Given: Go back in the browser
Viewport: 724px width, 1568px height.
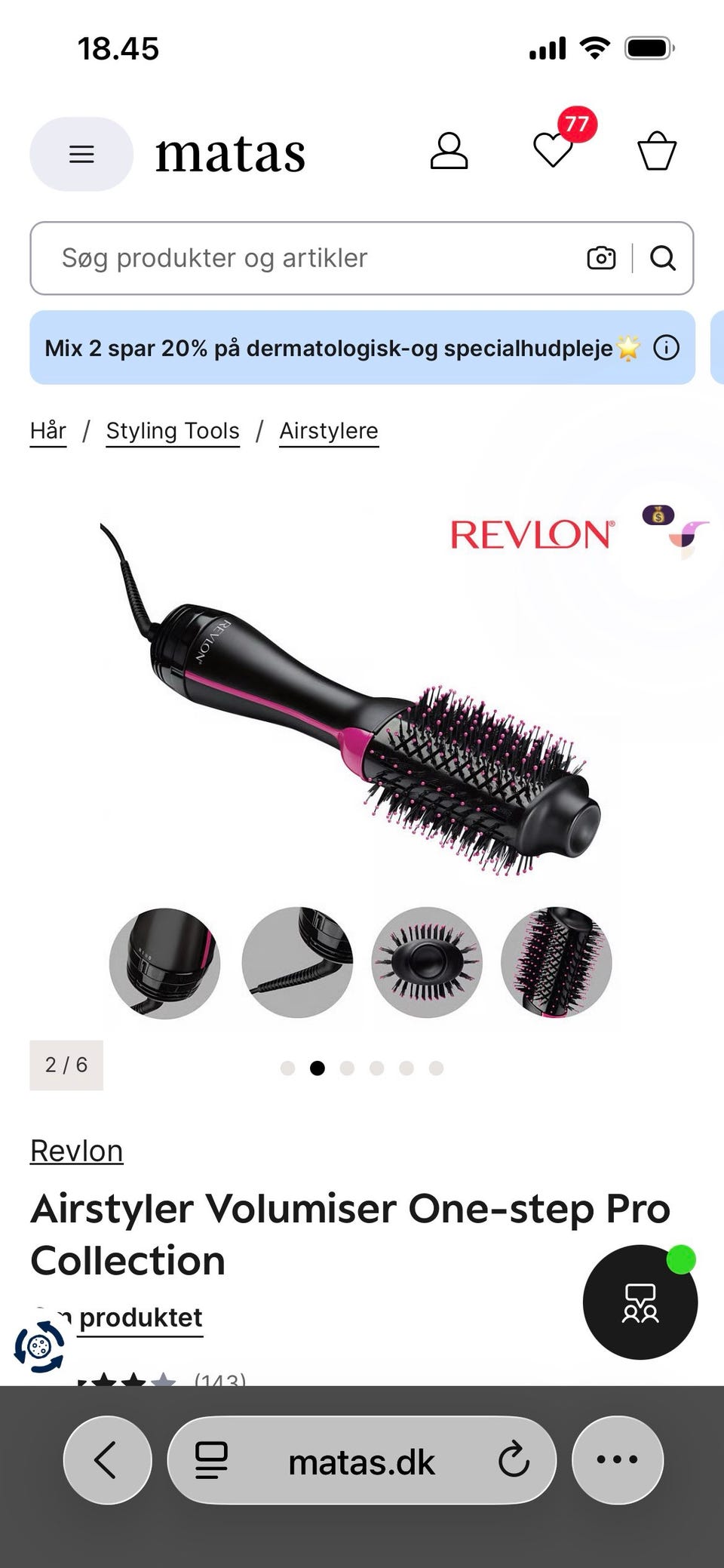Looking at the screenshot, I should point(107,1460).
